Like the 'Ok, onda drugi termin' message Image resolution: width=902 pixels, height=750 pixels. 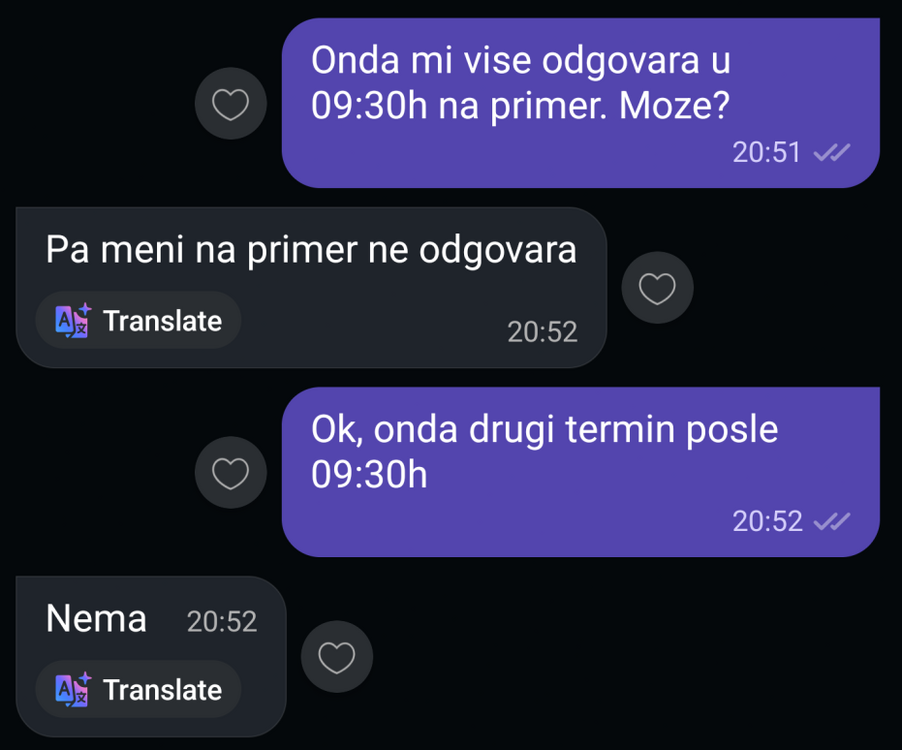231,472
